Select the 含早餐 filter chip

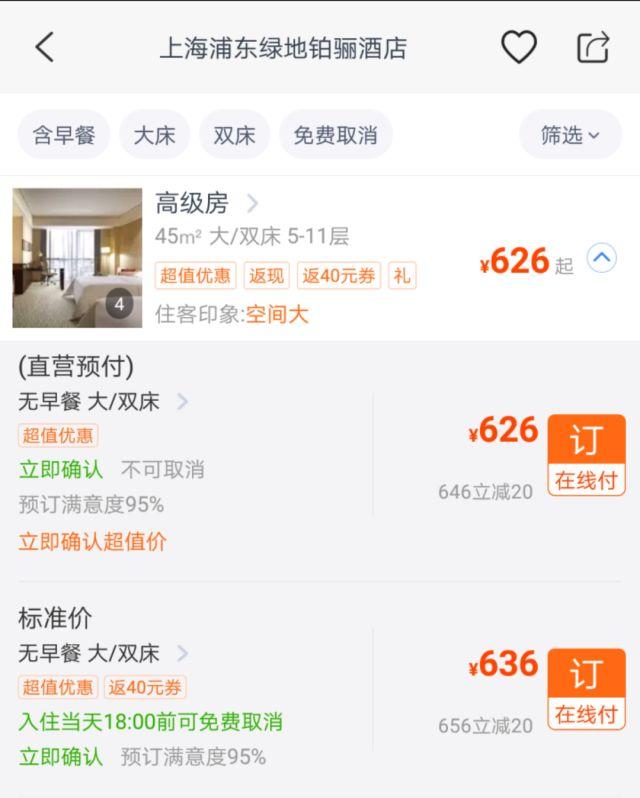(64, 135)
